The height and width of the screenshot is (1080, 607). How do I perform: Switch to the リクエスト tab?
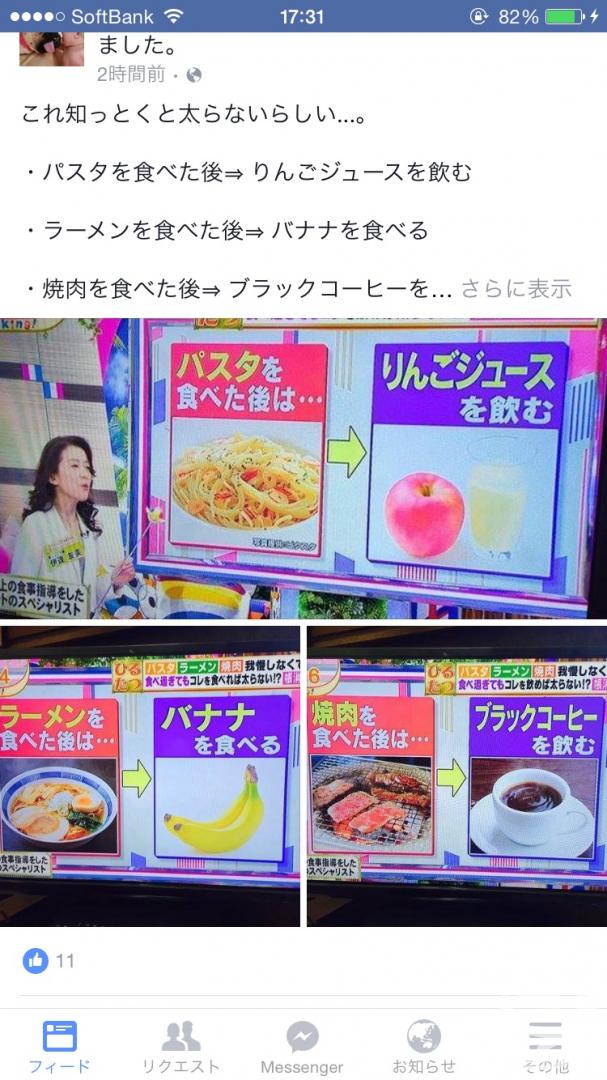coord(181,1046)
